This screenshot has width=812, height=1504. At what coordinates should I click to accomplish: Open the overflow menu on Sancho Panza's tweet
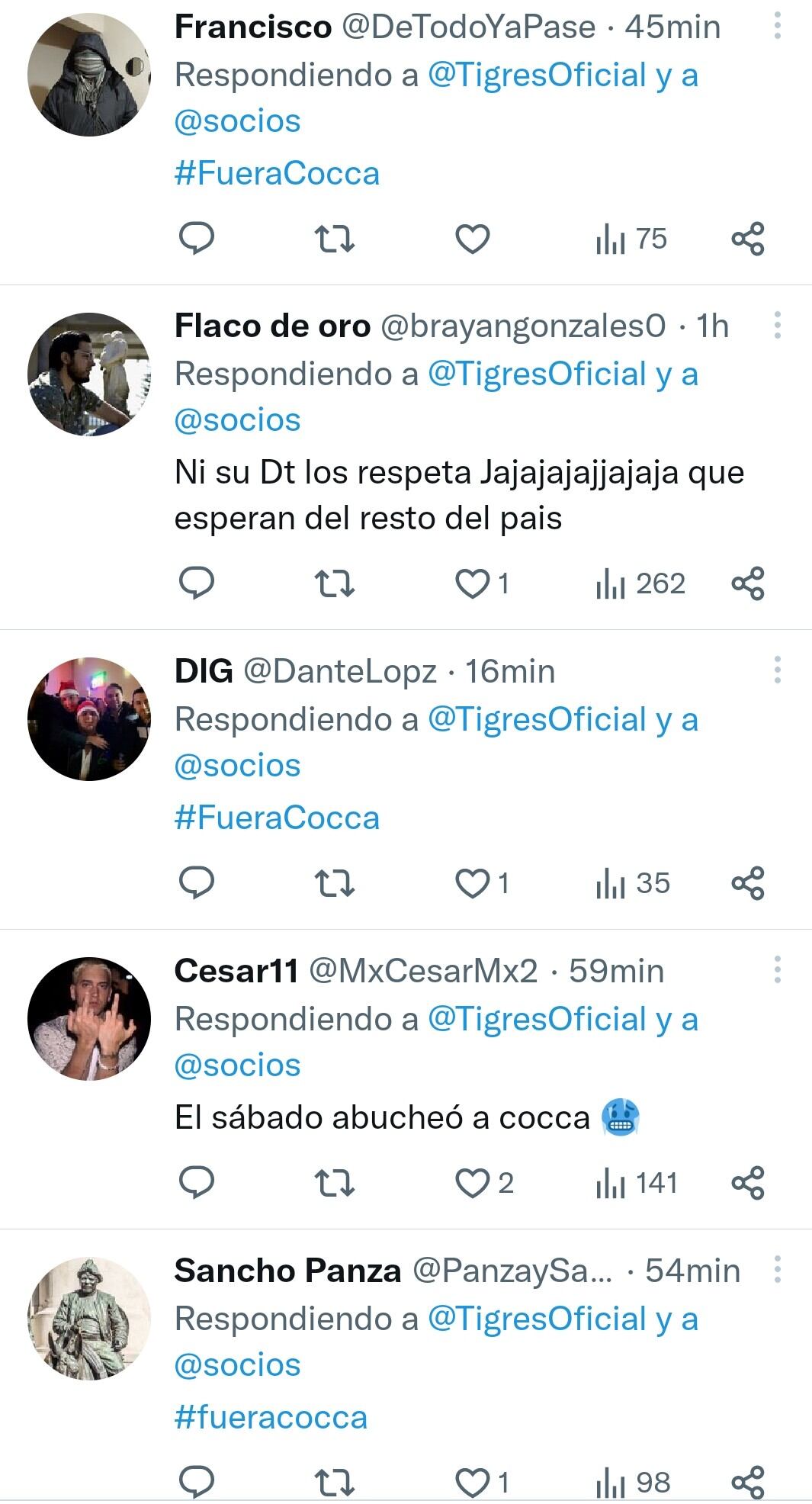[x=777, y=1270]
